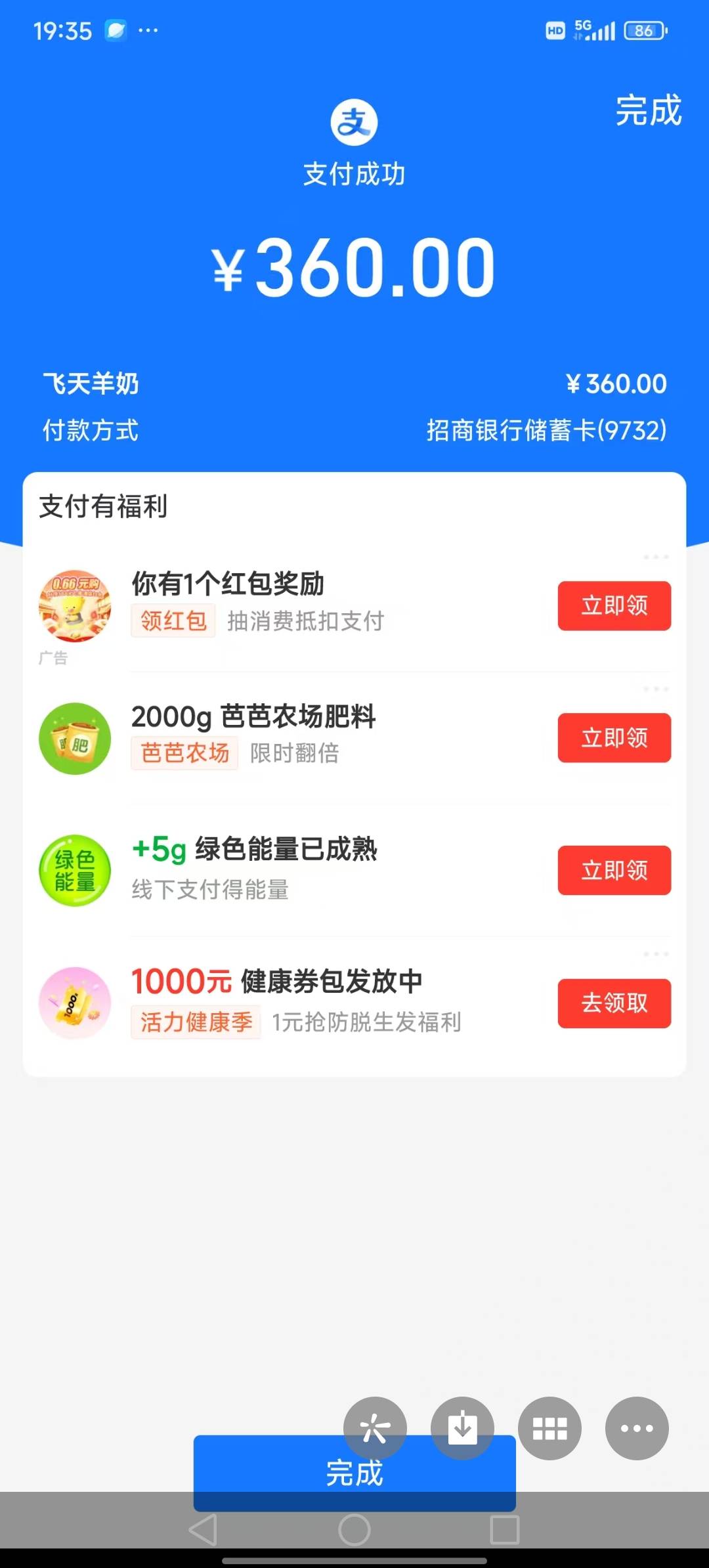Tap the floating download arrow icon
709x1568 pixels.
(462, 1428)
